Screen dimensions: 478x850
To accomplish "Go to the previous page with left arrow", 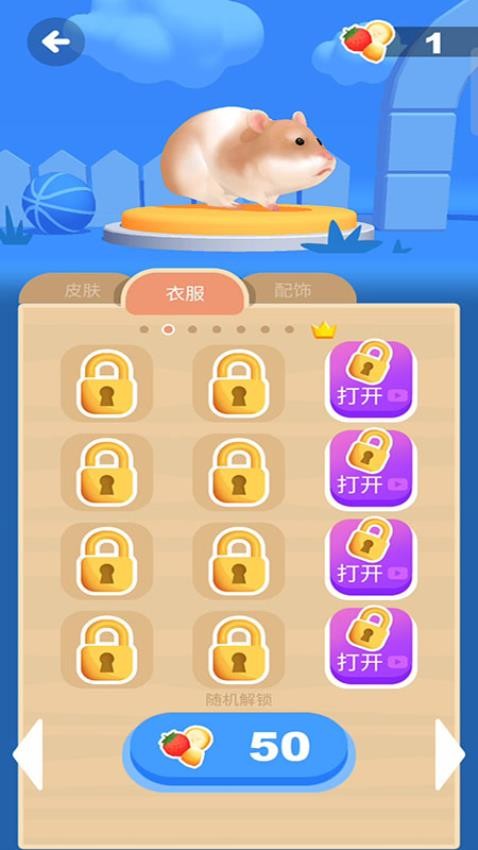I will [28, 754].
